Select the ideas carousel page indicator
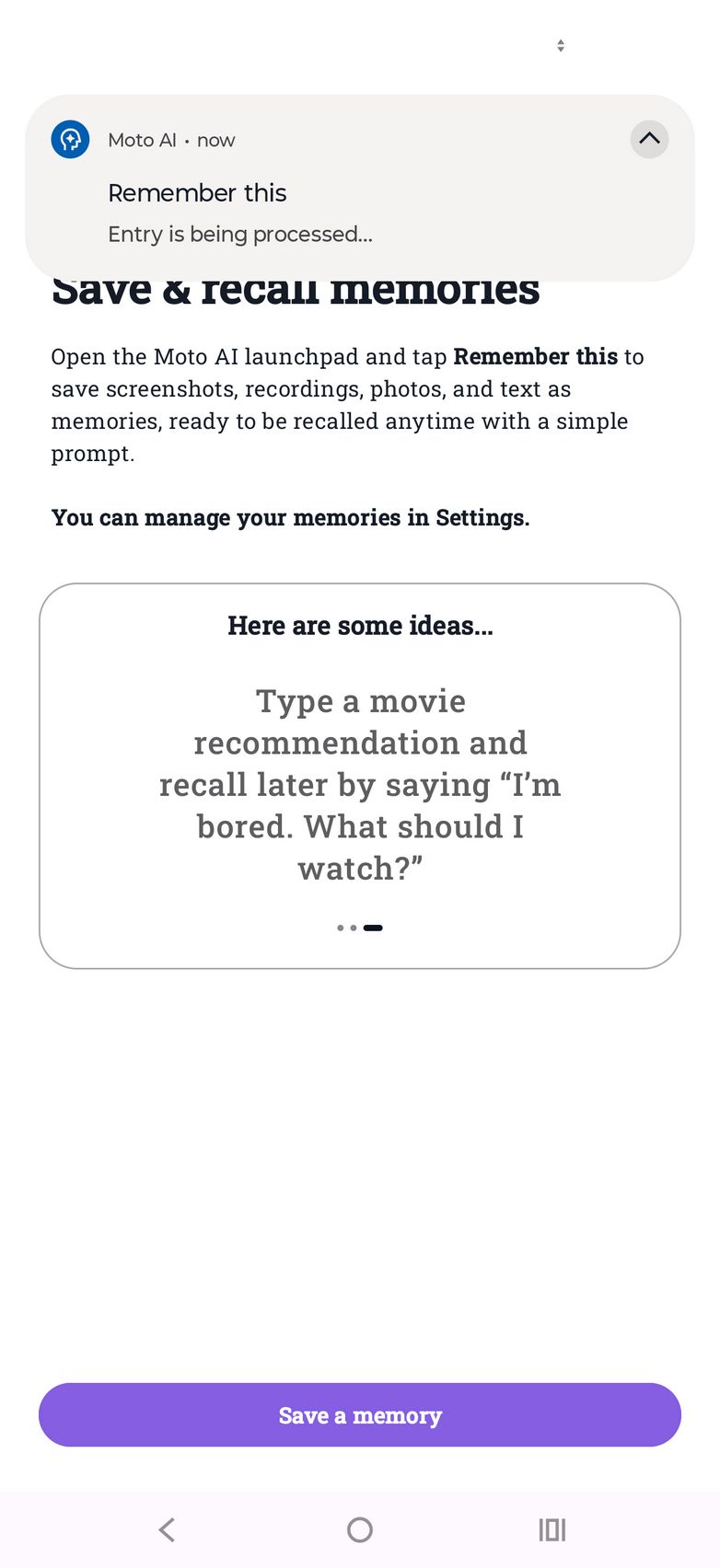The image size is (720, 1568). [x=360, y=928]
